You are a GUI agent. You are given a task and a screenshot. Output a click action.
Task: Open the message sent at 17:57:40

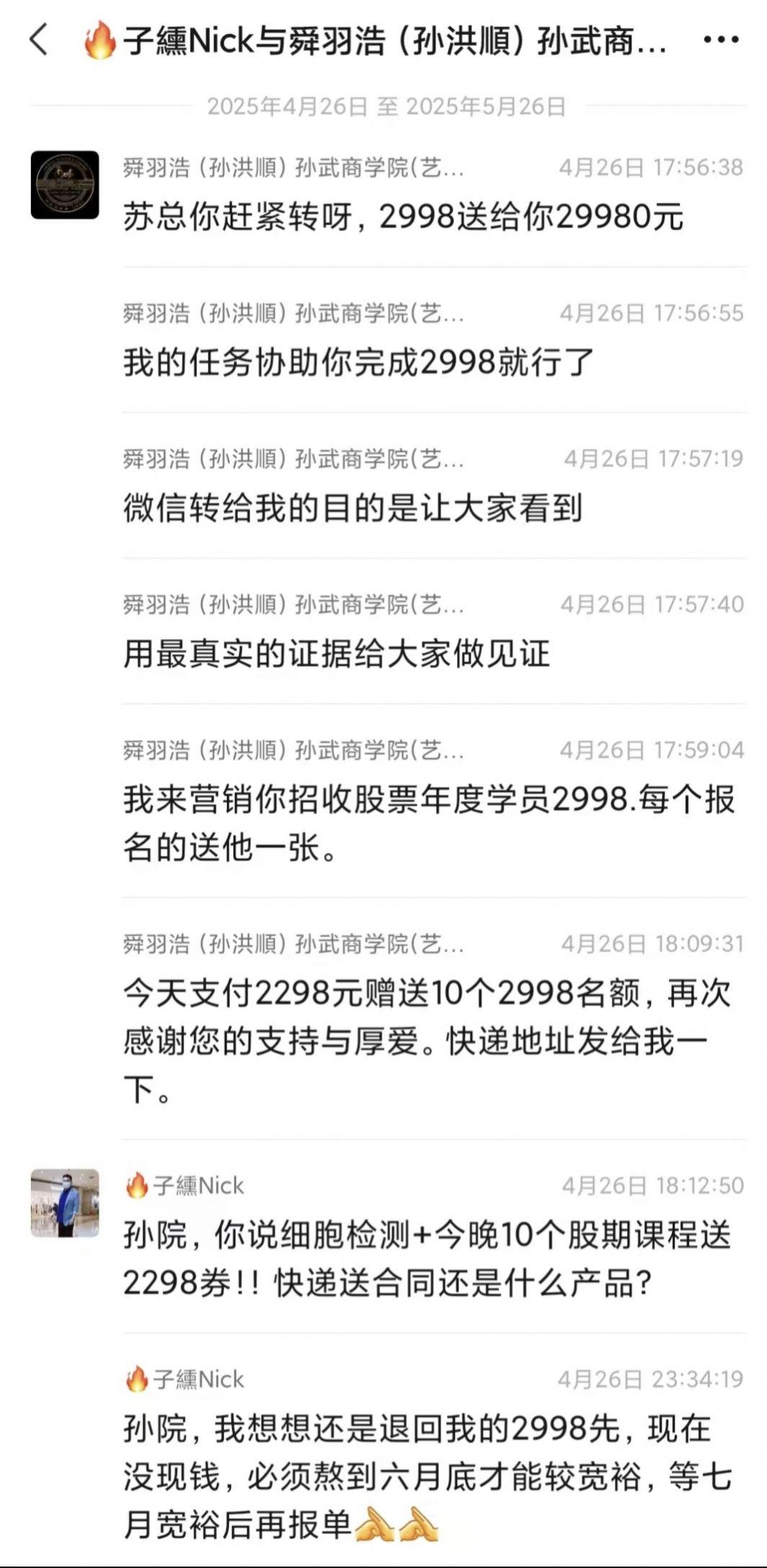[x=434, y=631]
